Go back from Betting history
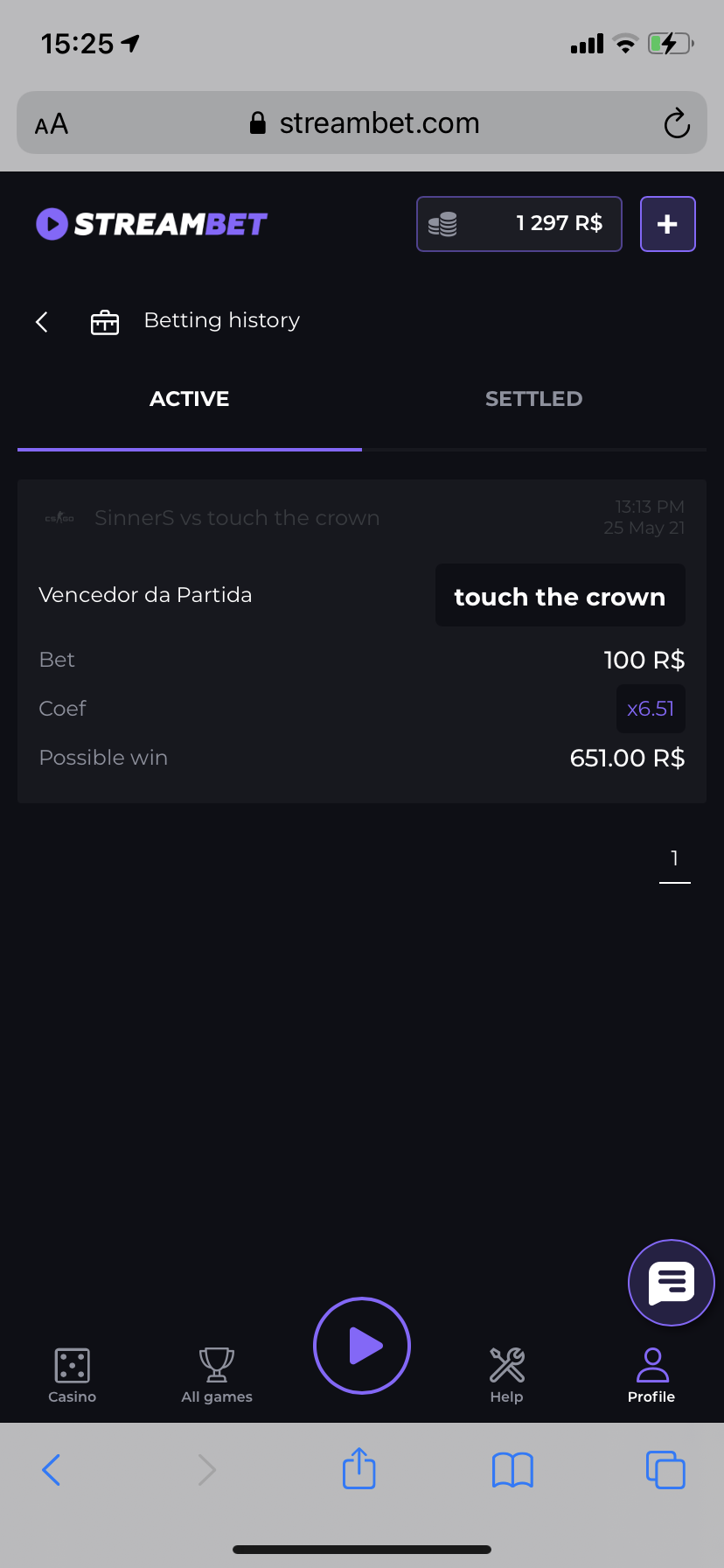The width and height of the screenshot is (724, 1568). click(42, 322)
